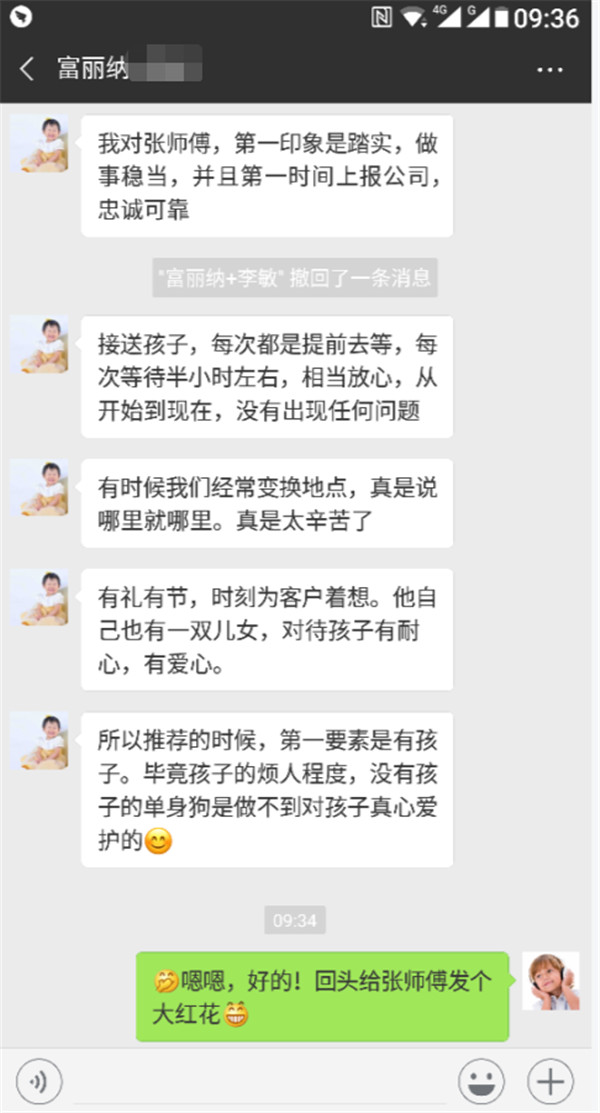Open the plus attachment menu

click(x=550, y=1082)
